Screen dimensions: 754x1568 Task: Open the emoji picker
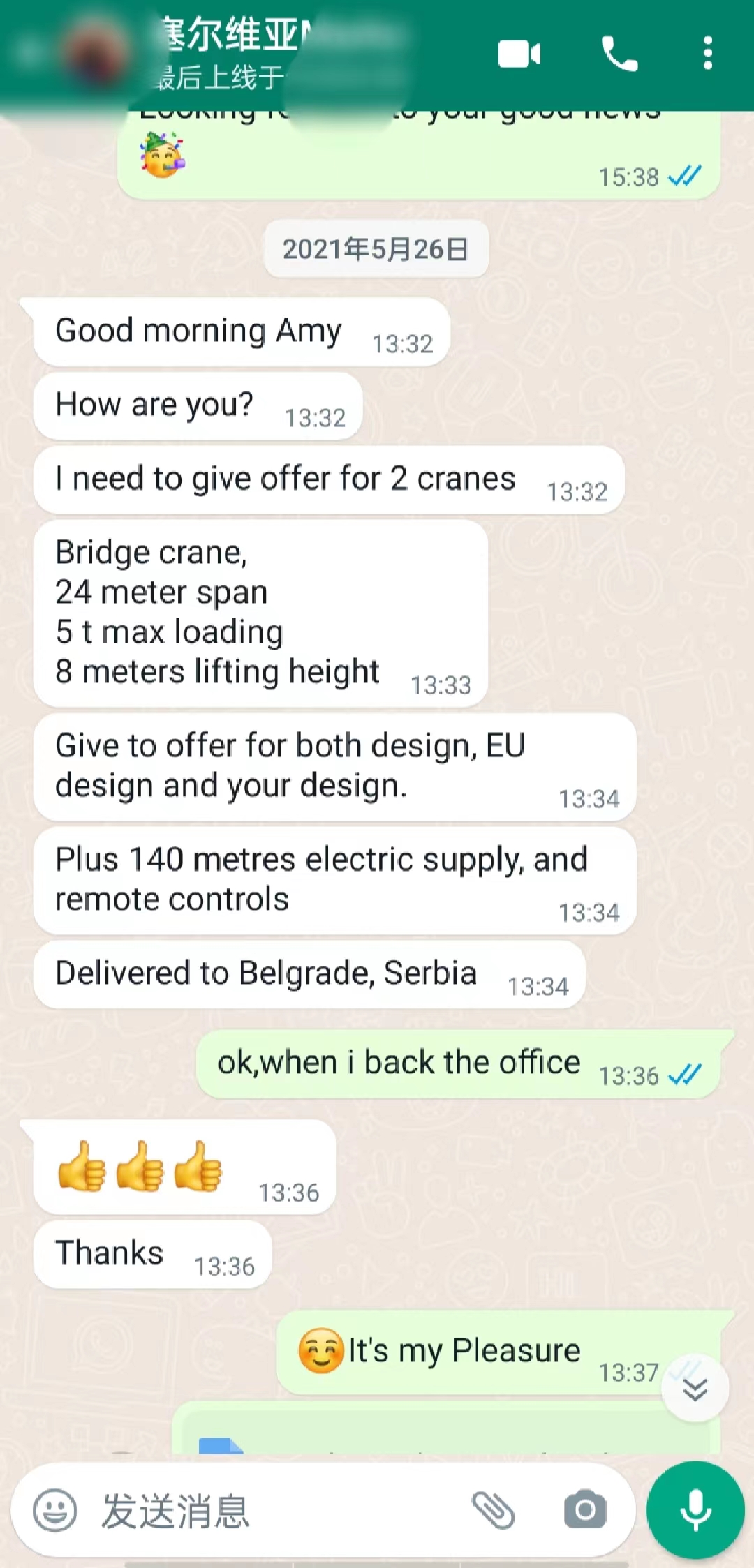(54, 1510)
